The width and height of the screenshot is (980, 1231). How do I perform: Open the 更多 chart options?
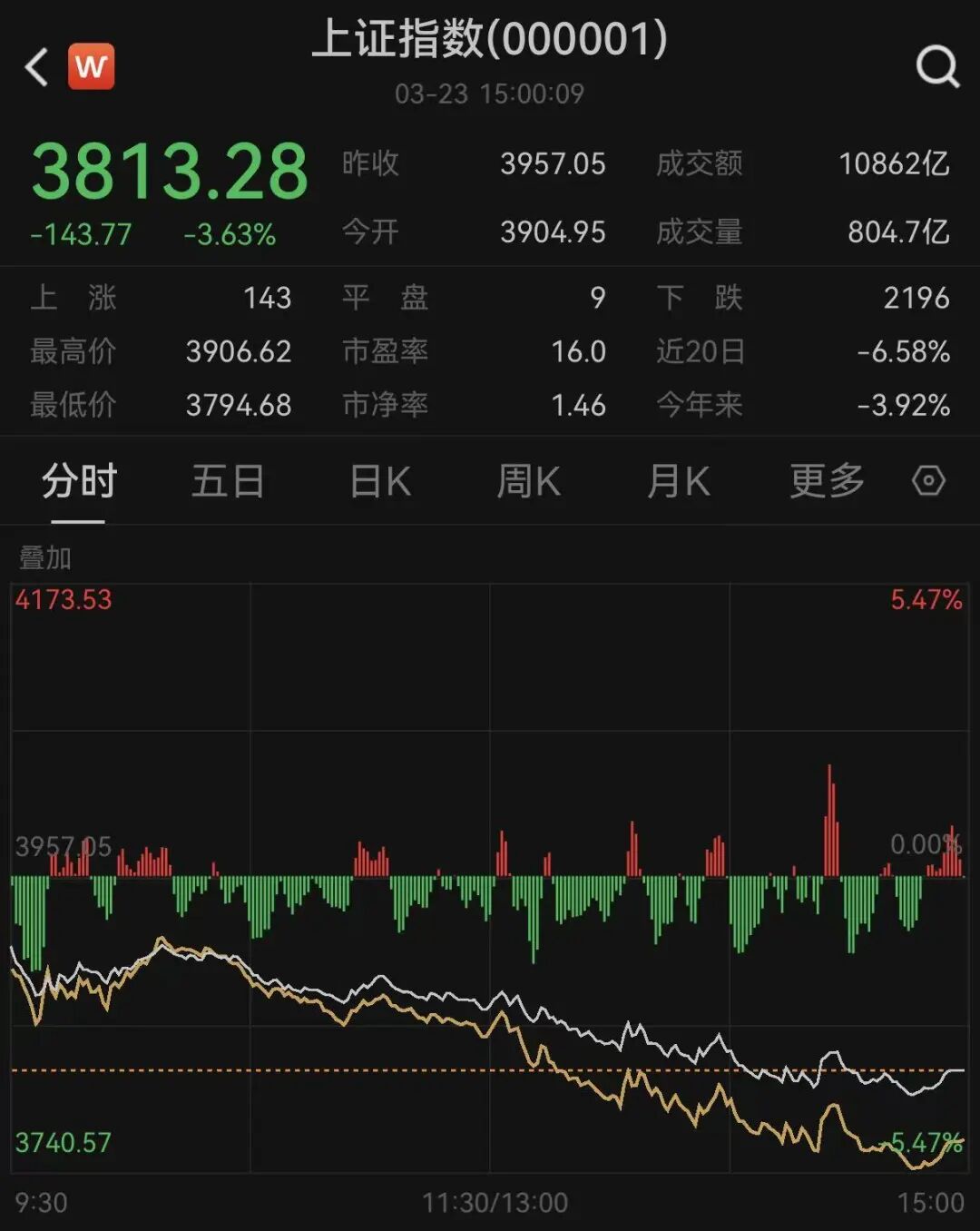click(x=827, y=481)
